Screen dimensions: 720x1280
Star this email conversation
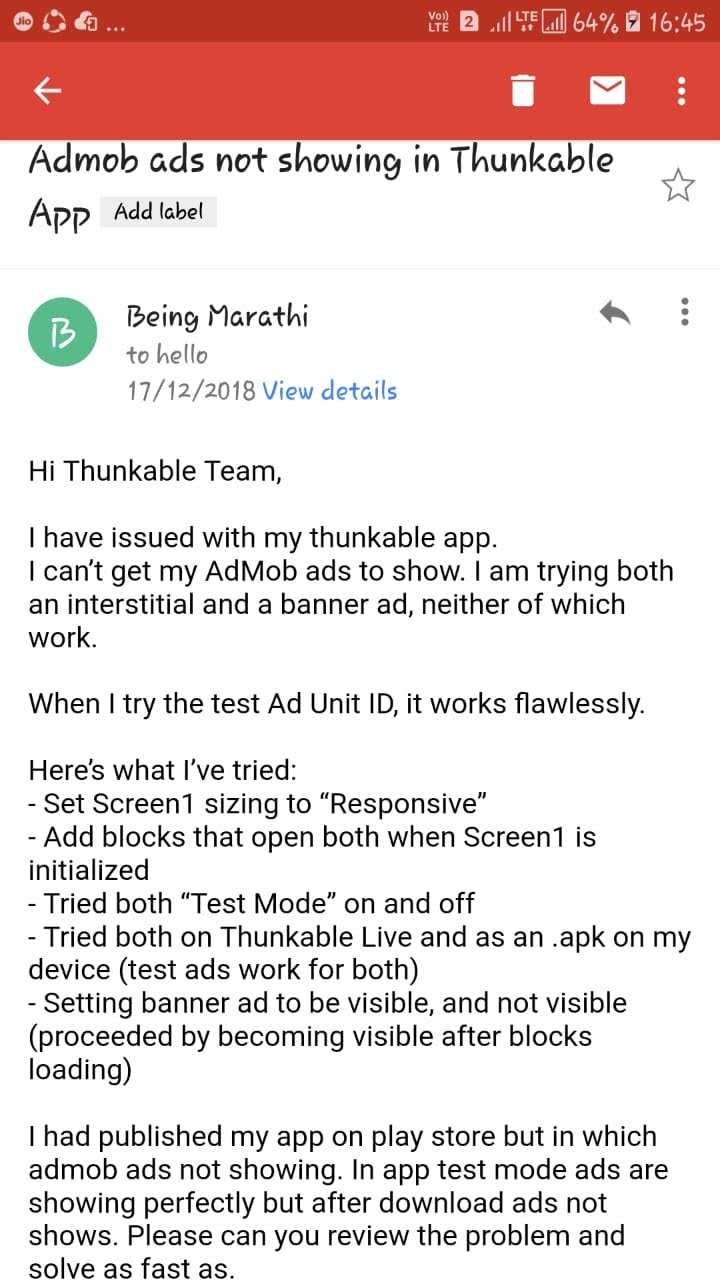[679, 186]
